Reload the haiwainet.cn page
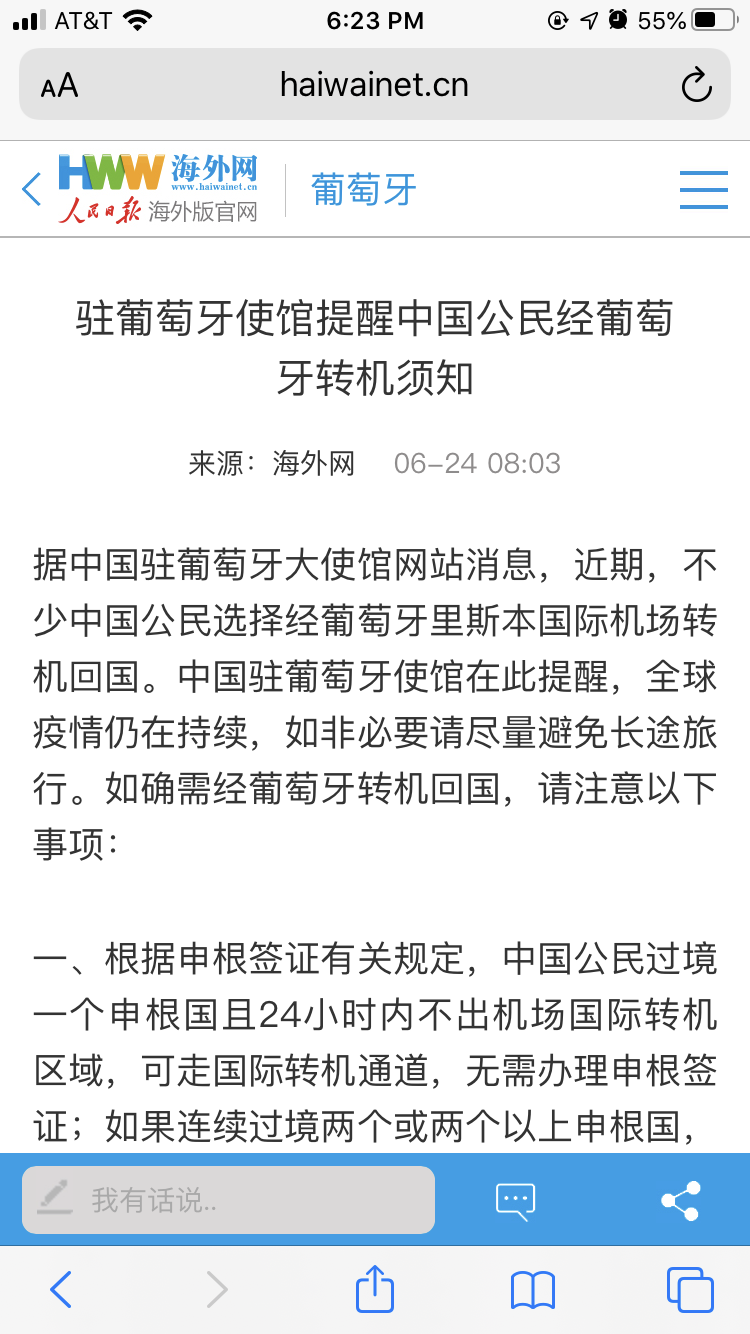The height and width of the screenshot is (1334, 750). tap(696, 85)
